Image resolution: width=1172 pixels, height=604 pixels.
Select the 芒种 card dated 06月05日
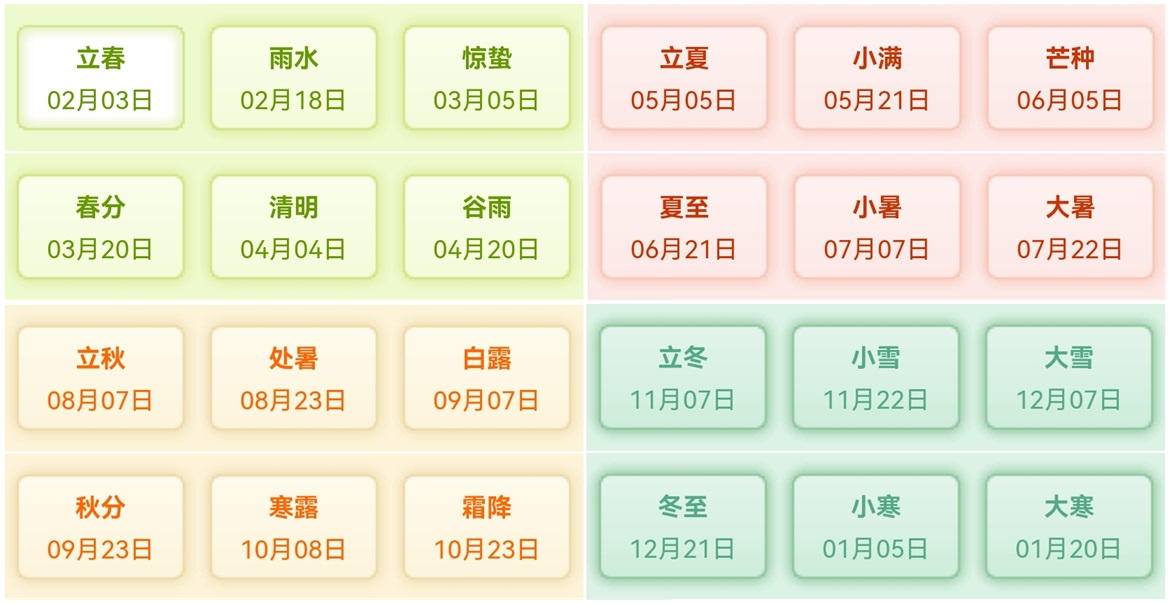[x=1070, y=78]
